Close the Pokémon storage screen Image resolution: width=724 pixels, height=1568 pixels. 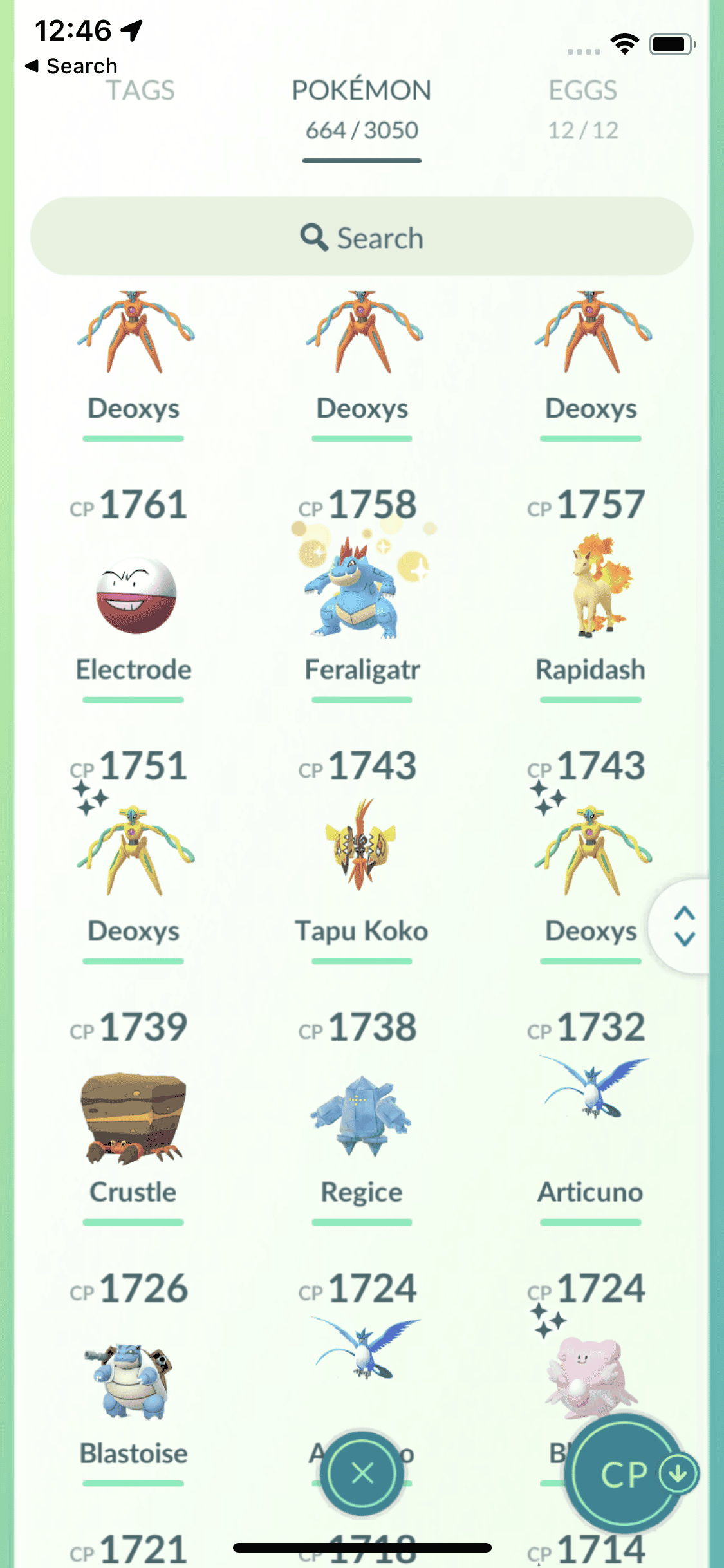tap(362, 1473)
